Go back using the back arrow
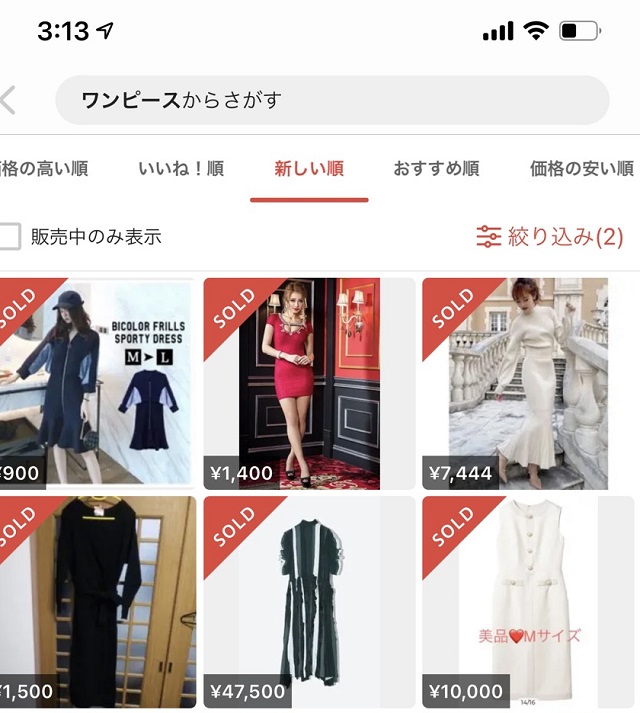640x713 pixels. 9,100
